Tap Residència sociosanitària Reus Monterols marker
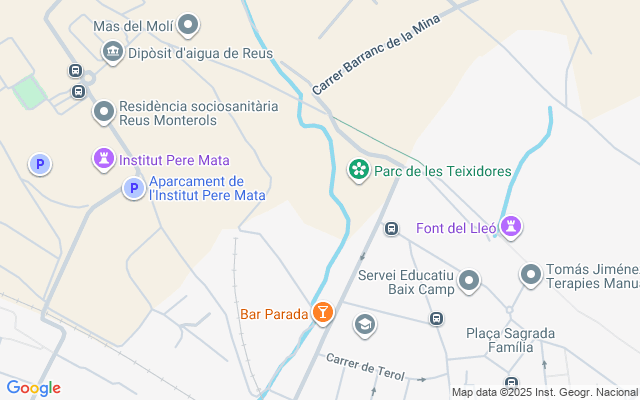This screenshot has width=640, height=400. coord(103,112)
